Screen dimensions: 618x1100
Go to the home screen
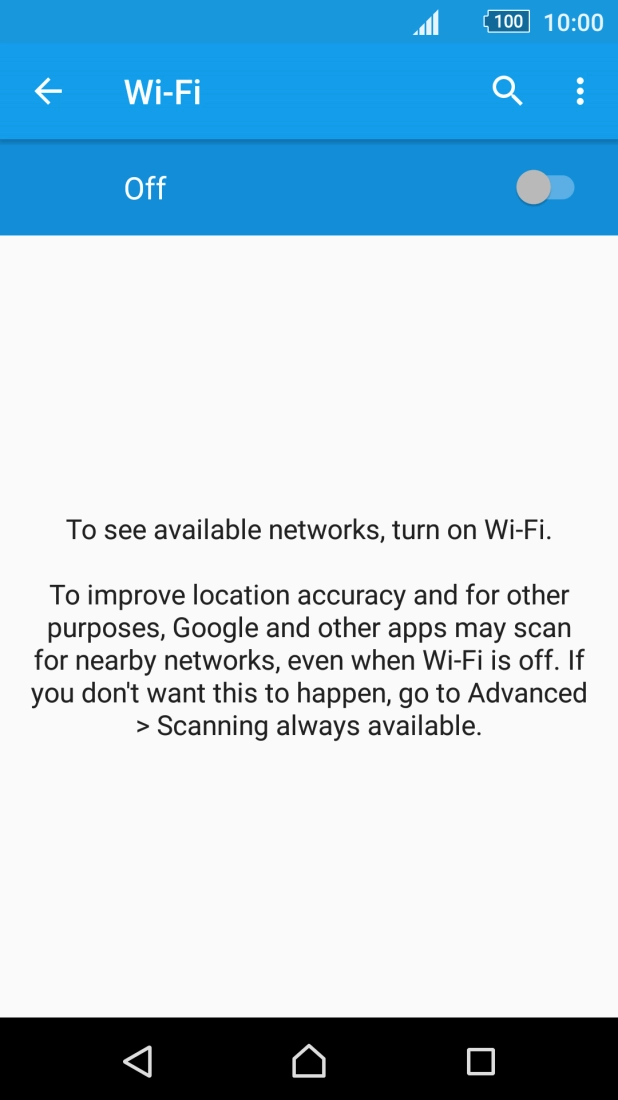click(309, 1060)
